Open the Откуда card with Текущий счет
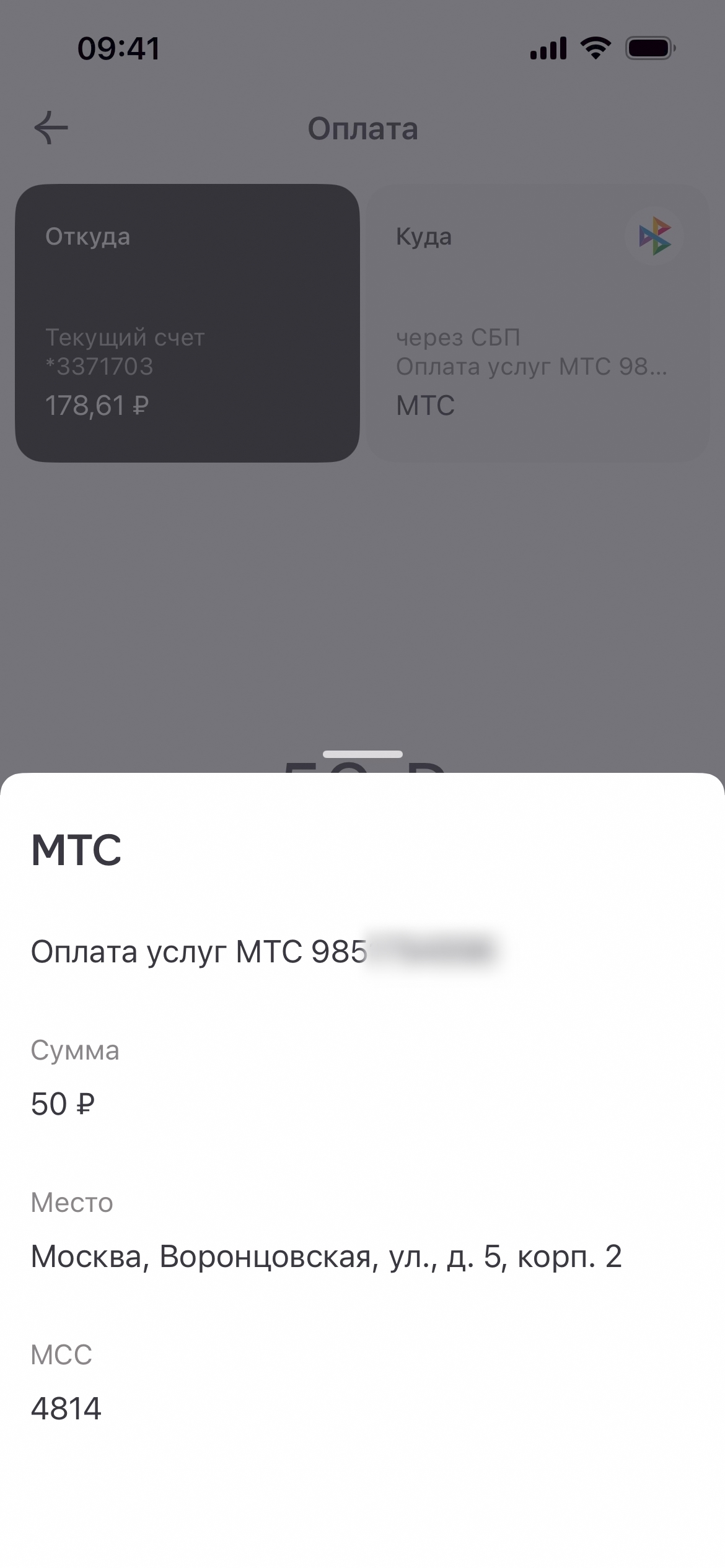Viewport: 725px width, 1568px height. (187, 323)
